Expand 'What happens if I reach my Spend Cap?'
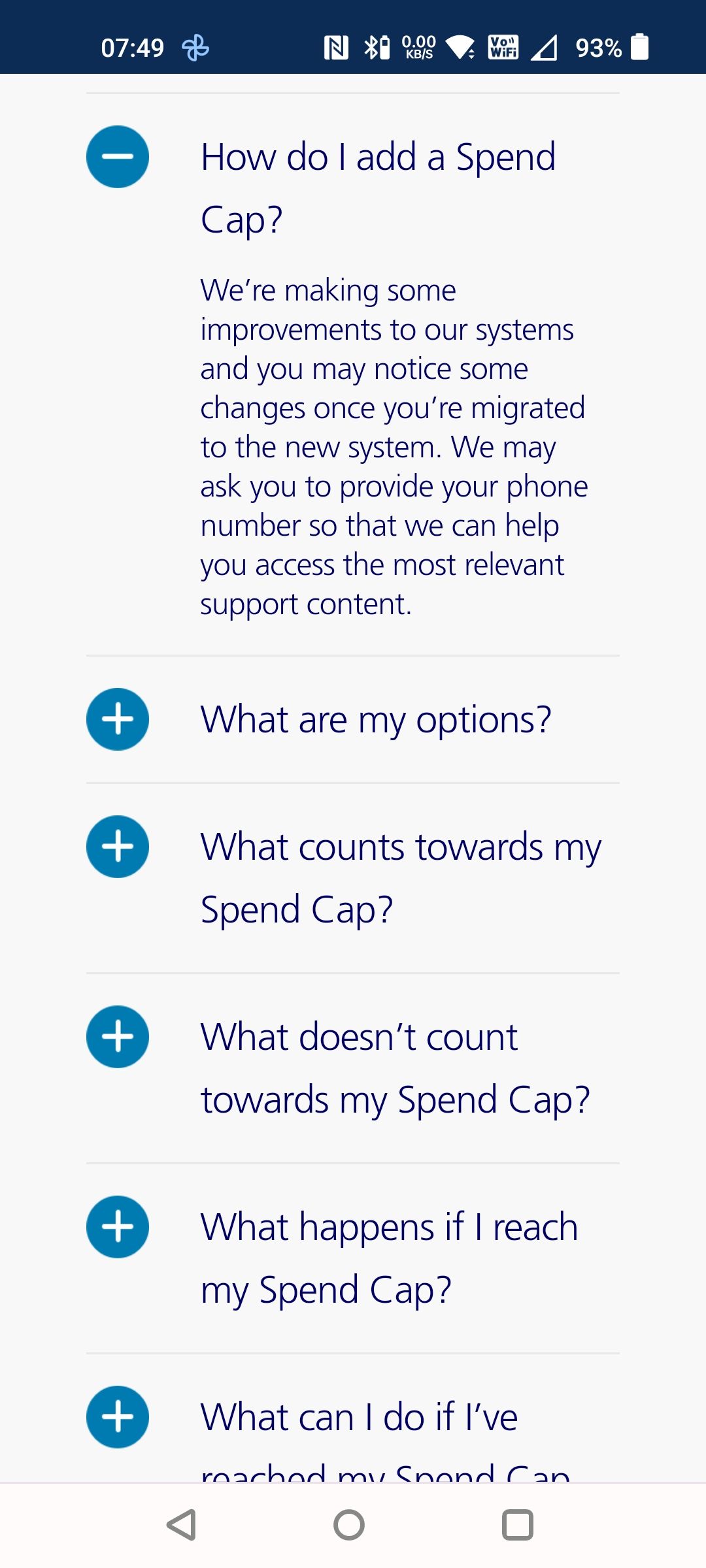Image resolution: width=706 pixels, height=1568 pixels. click(117, 1226)
